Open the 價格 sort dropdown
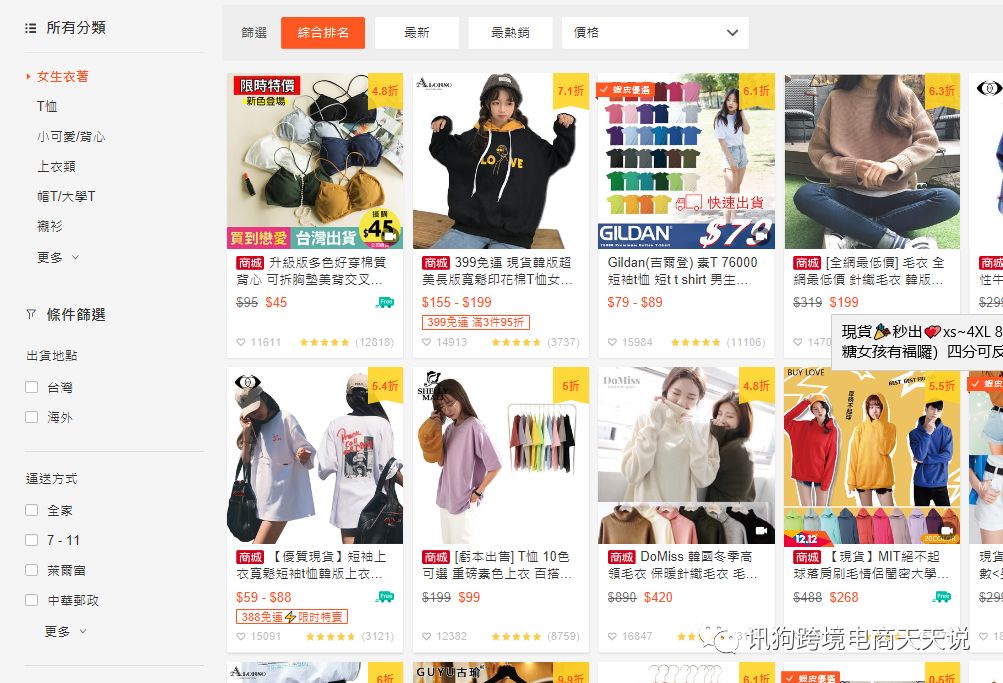Viewport: 1003px width, 683px height. 655,33
